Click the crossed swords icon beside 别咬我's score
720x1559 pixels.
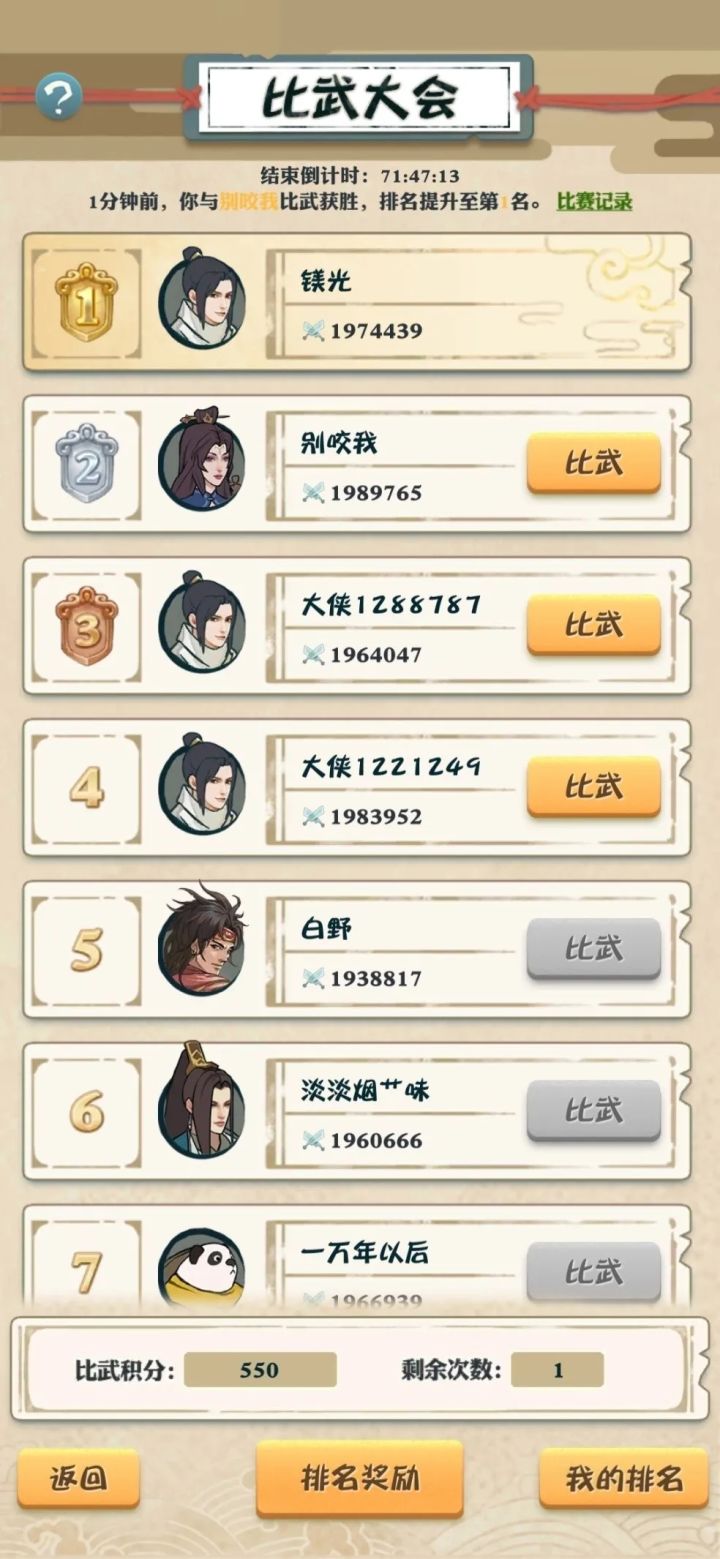click(x=313, y=491)
